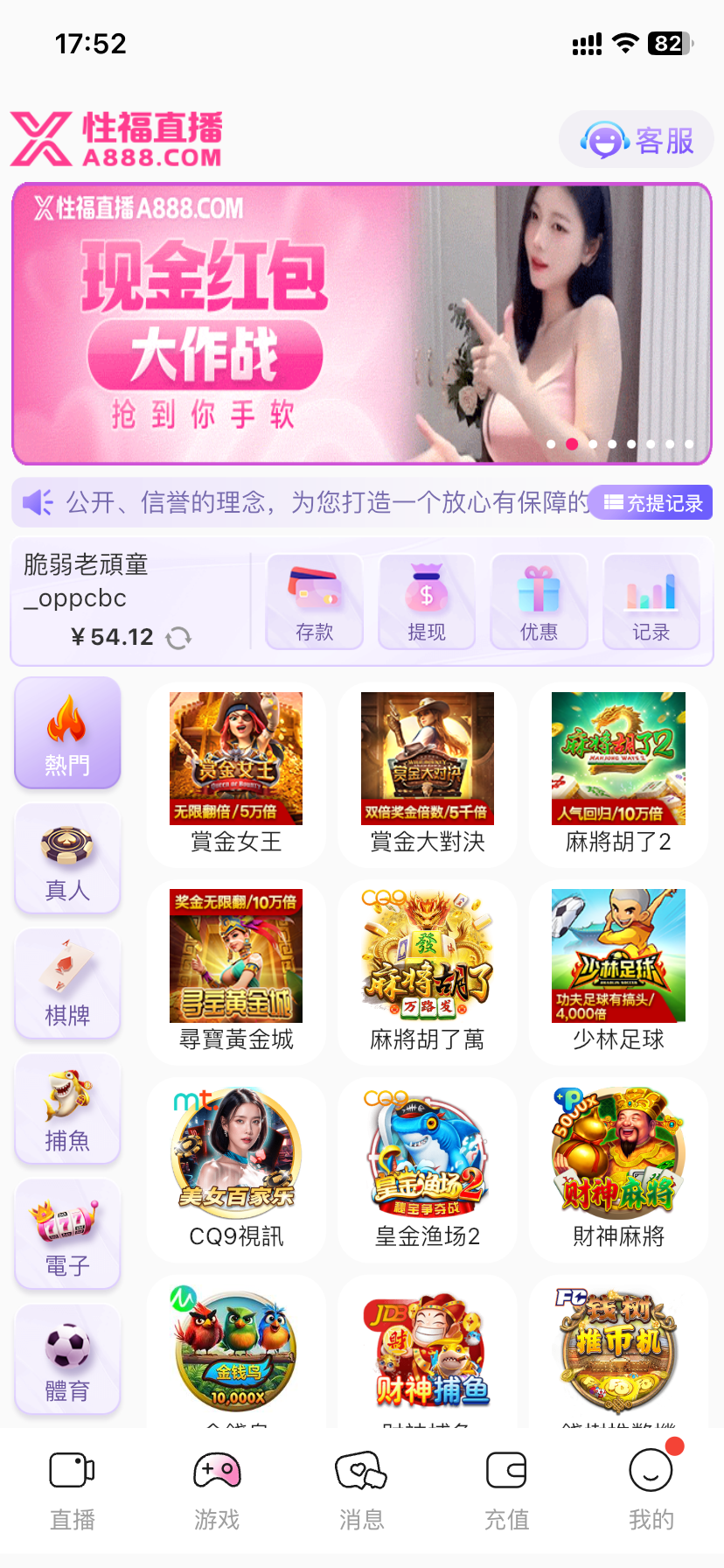Open 优惠 promotions
The width and height of the screenshot is (724, 1568).
tap(539, 602)
